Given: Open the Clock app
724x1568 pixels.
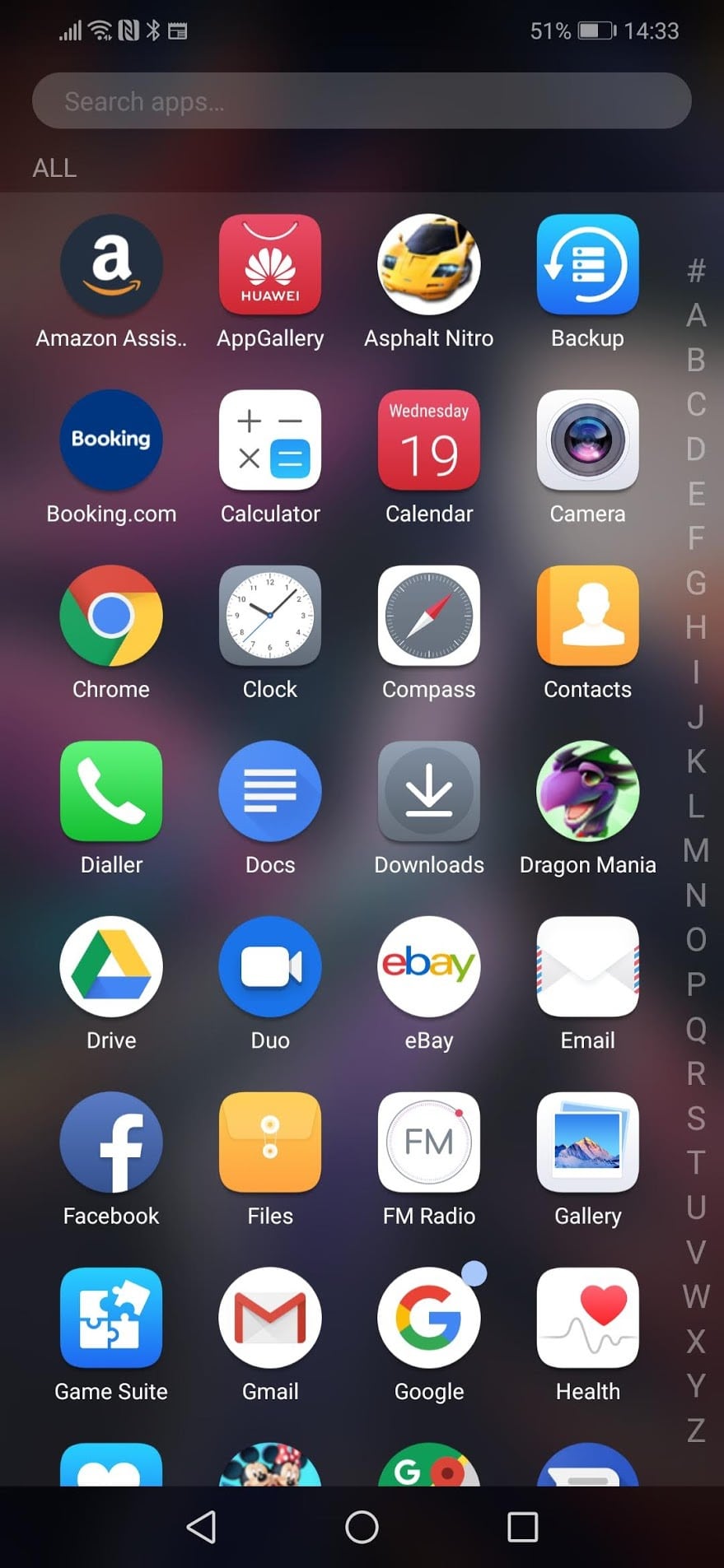Looking at the screenshot, I should coord(270,616).
